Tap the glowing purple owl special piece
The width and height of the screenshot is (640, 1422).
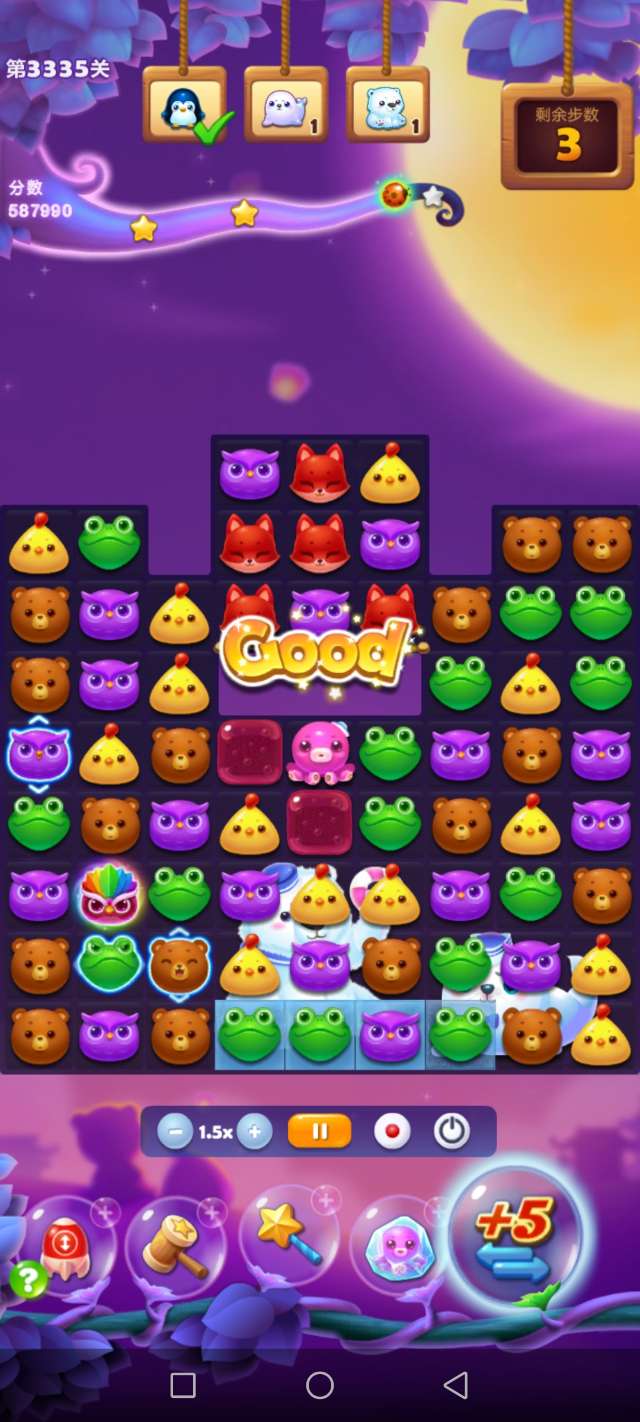(39, 754)
